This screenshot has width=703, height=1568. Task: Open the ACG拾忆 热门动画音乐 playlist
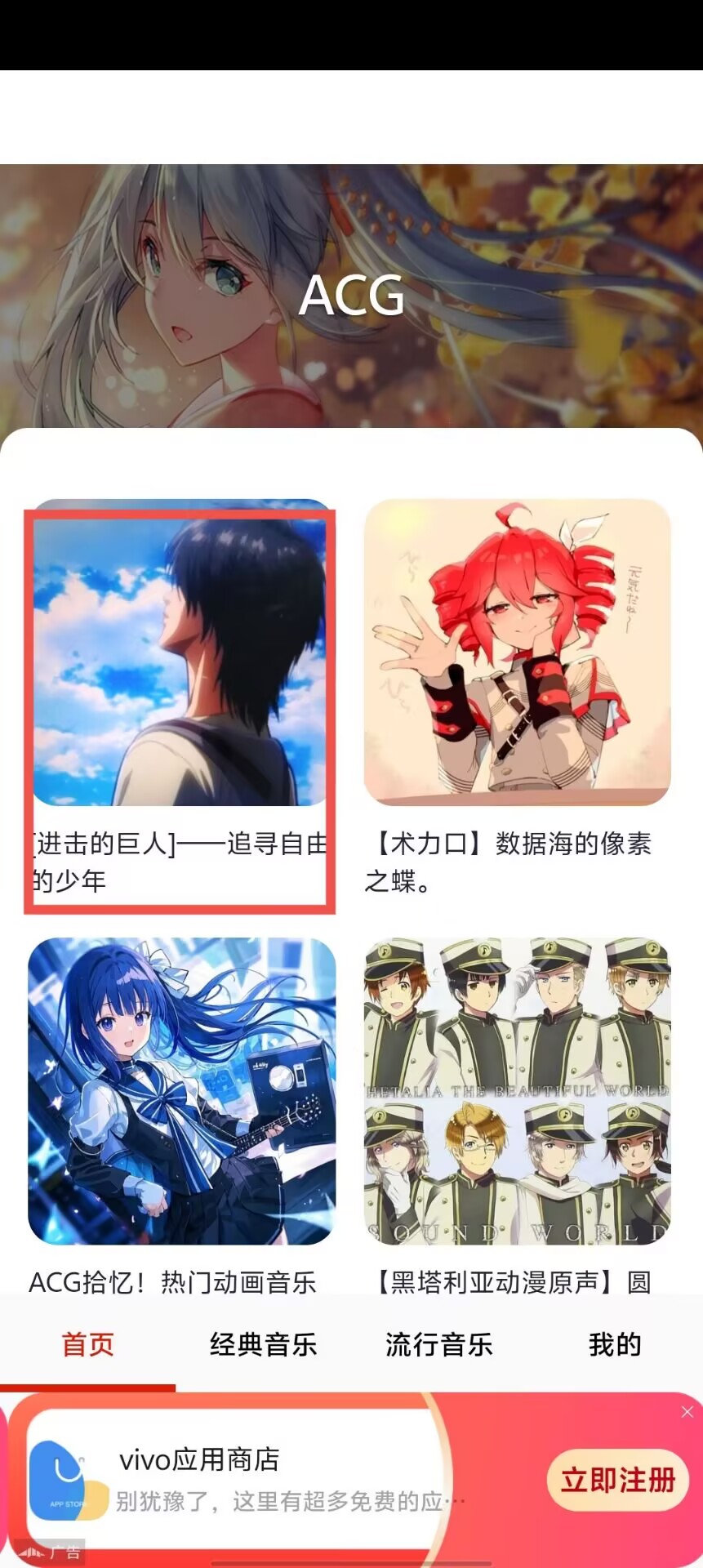click(181, 1091)
